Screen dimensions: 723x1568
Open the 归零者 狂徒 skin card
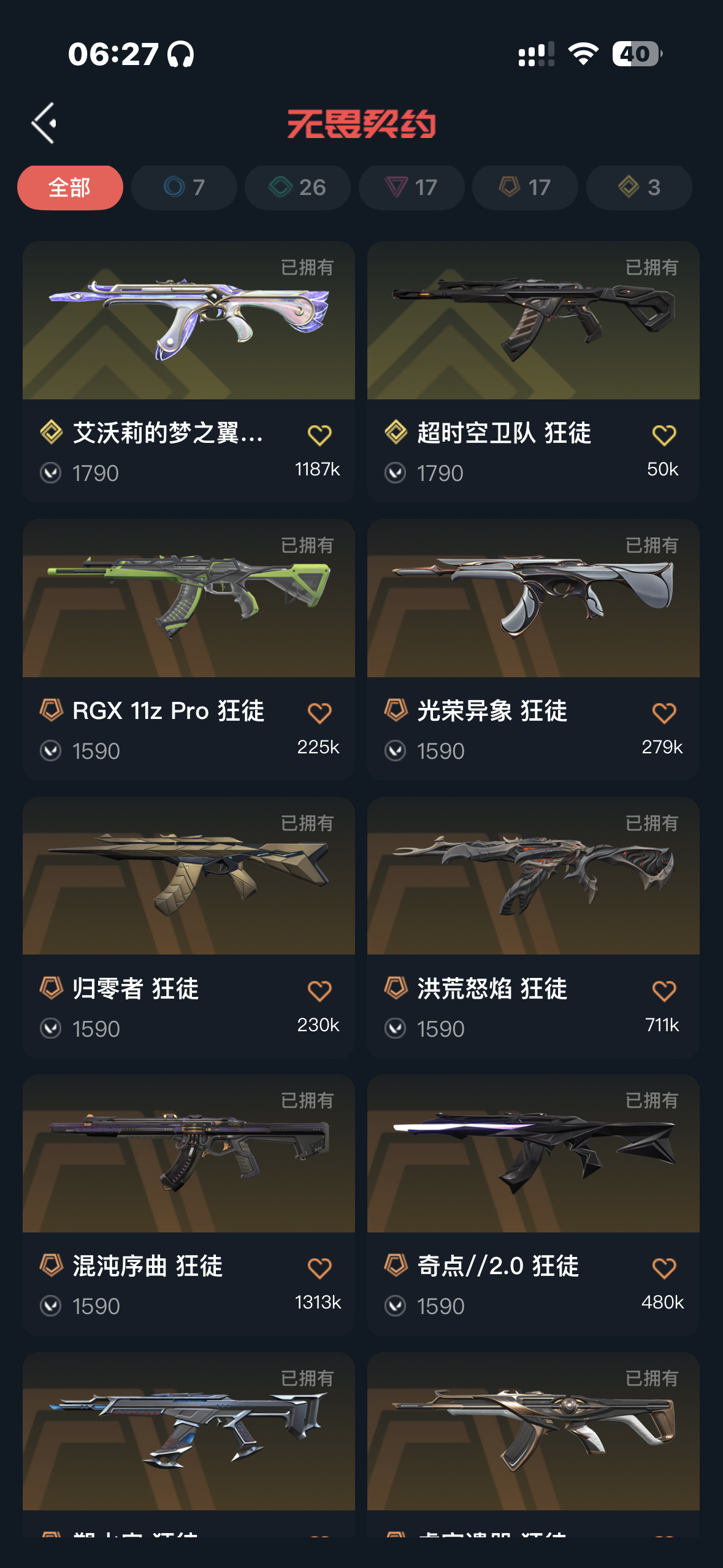(x=189, y=928)
